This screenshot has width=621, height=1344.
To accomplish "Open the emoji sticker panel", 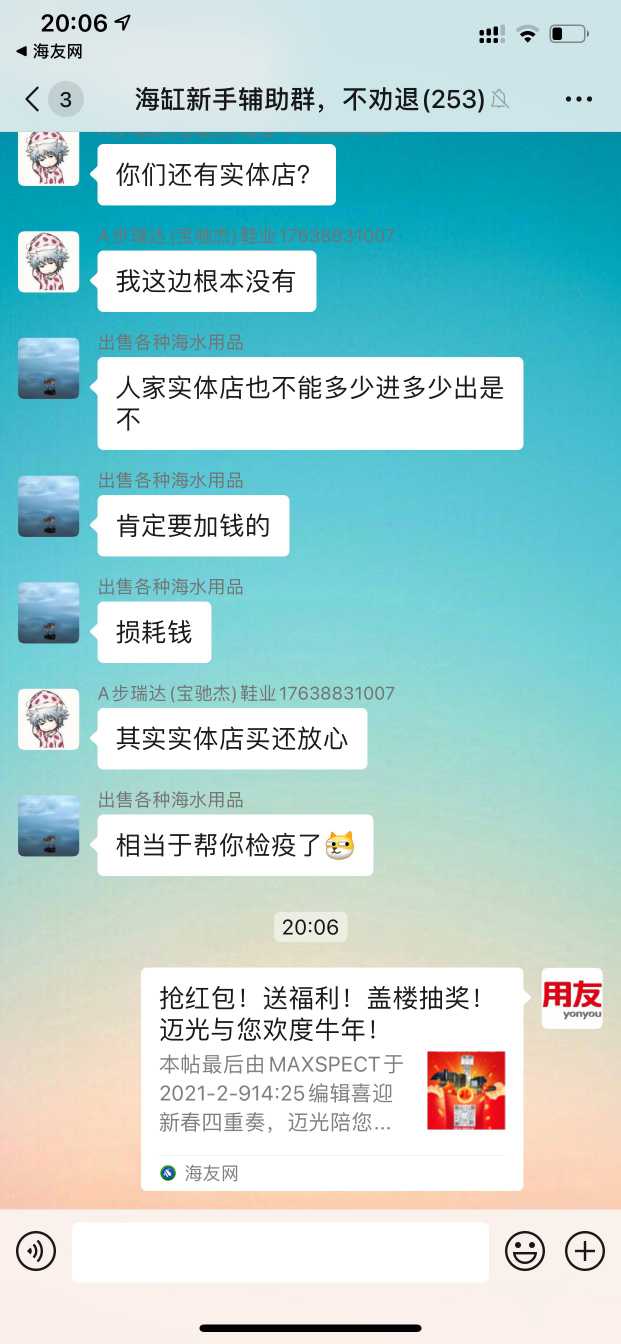I will [x=524, y=1251].
